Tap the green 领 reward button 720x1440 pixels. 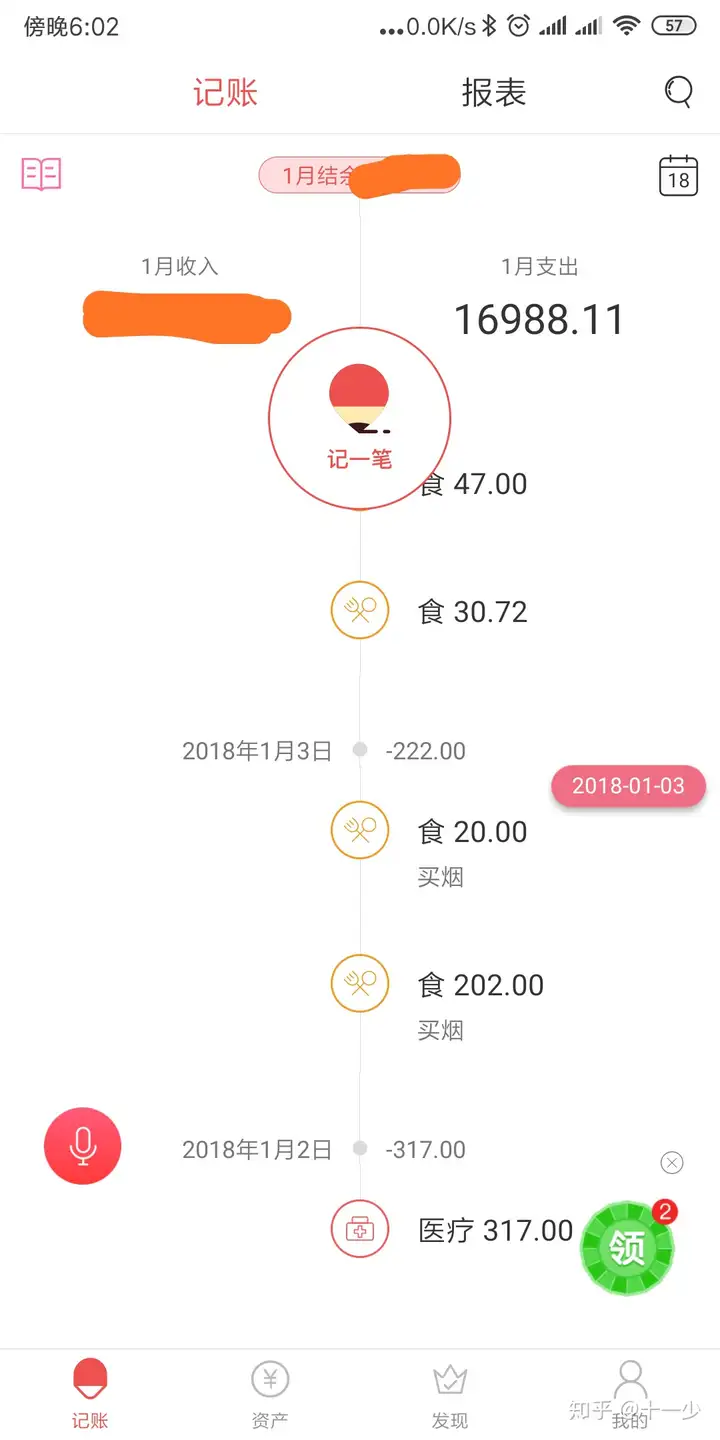click(x=628, y=1247)
